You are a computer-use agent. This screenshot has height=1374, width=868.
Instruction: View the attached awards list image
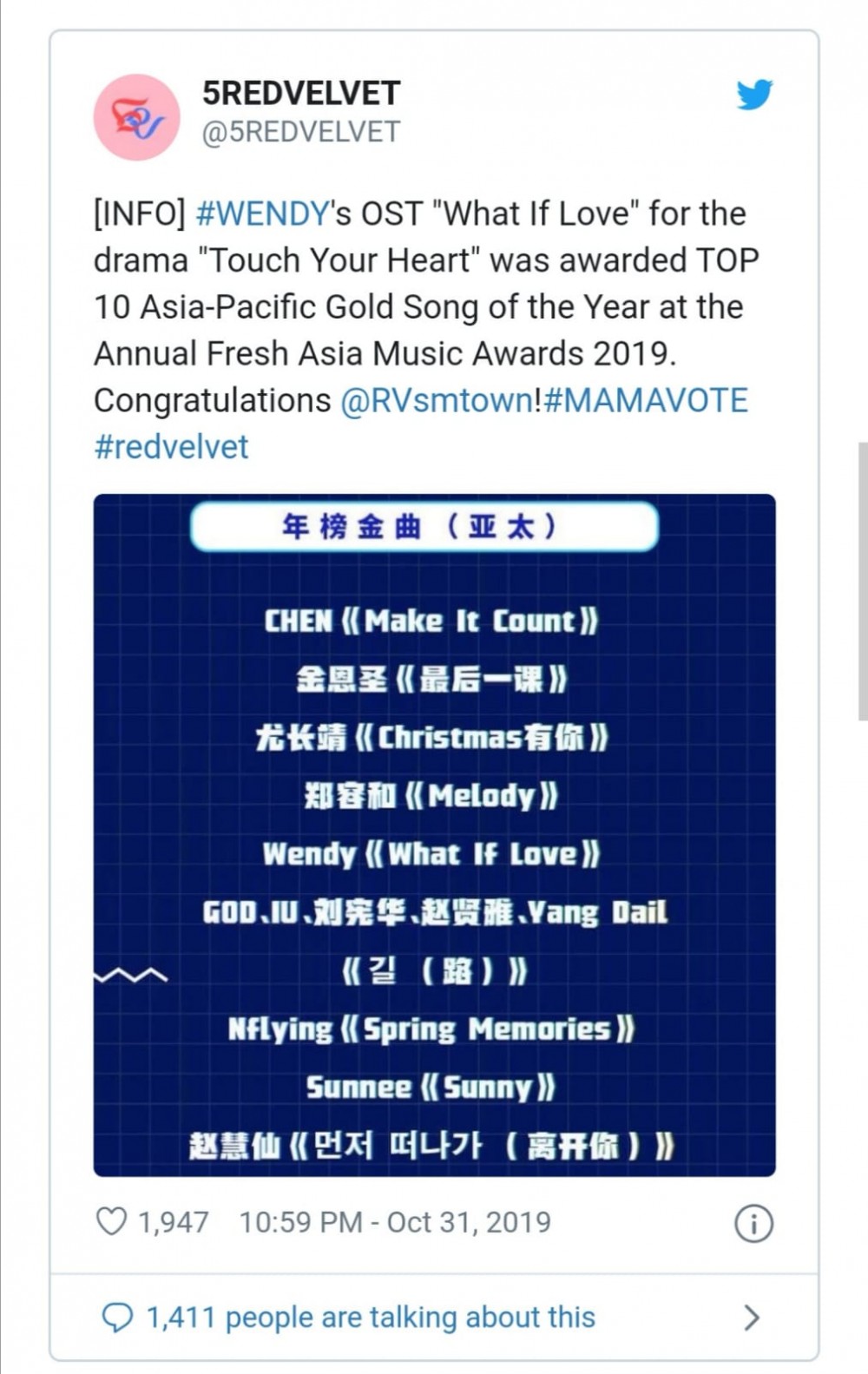coord(434,834)
